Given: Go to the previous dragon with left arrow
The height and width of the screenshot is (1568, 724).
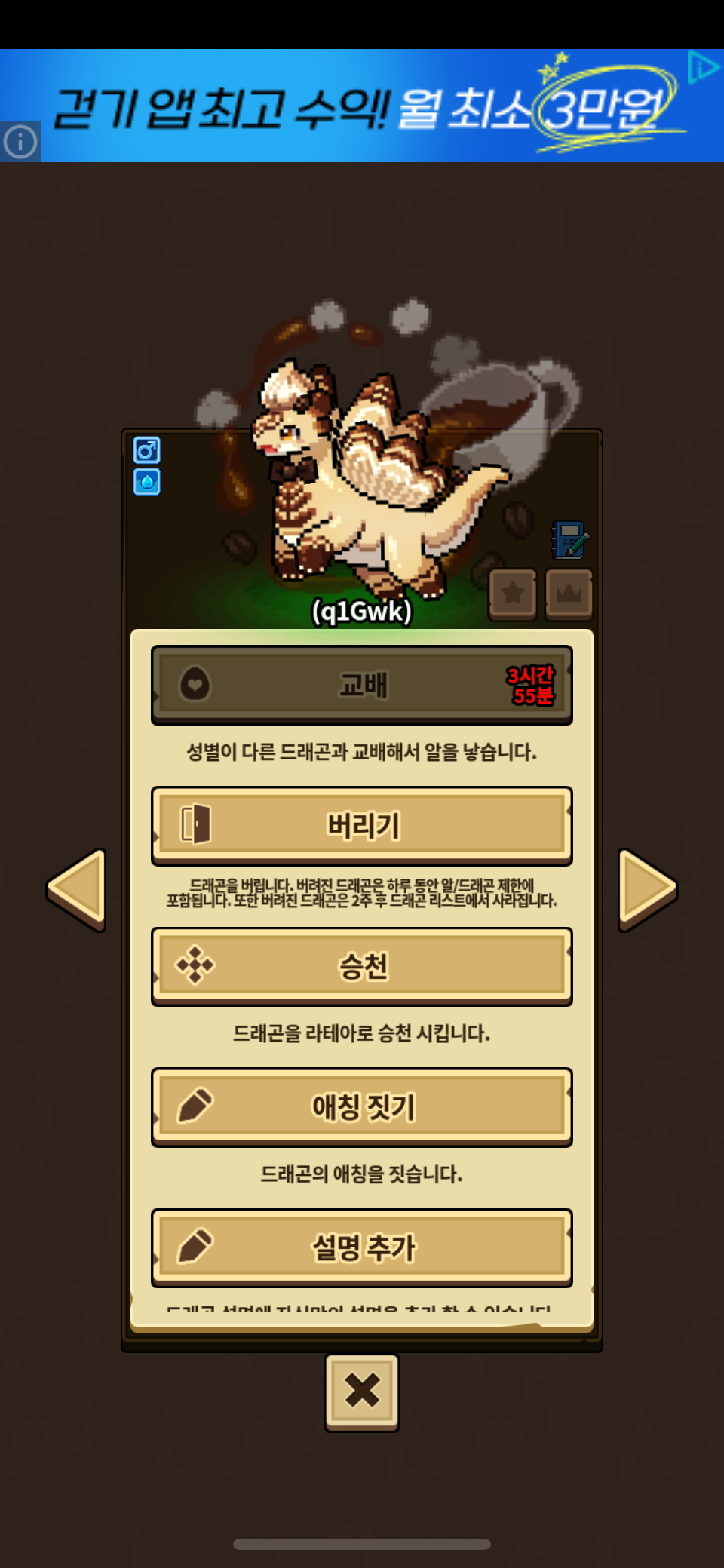Looking at the screenshot, I should [x=75, y=890].
